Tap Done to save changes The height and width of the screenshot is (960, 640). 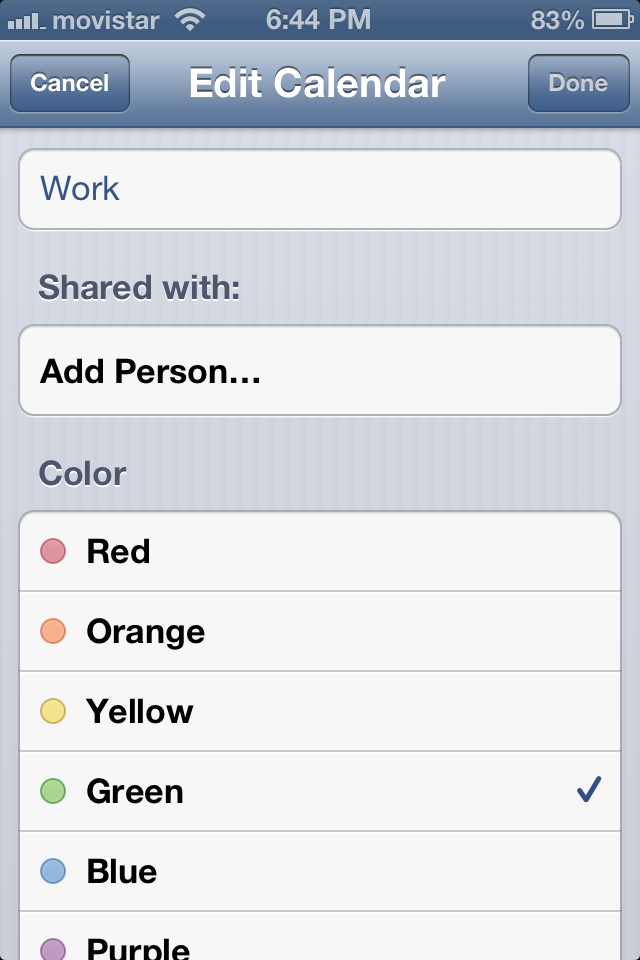click(578, 83)
